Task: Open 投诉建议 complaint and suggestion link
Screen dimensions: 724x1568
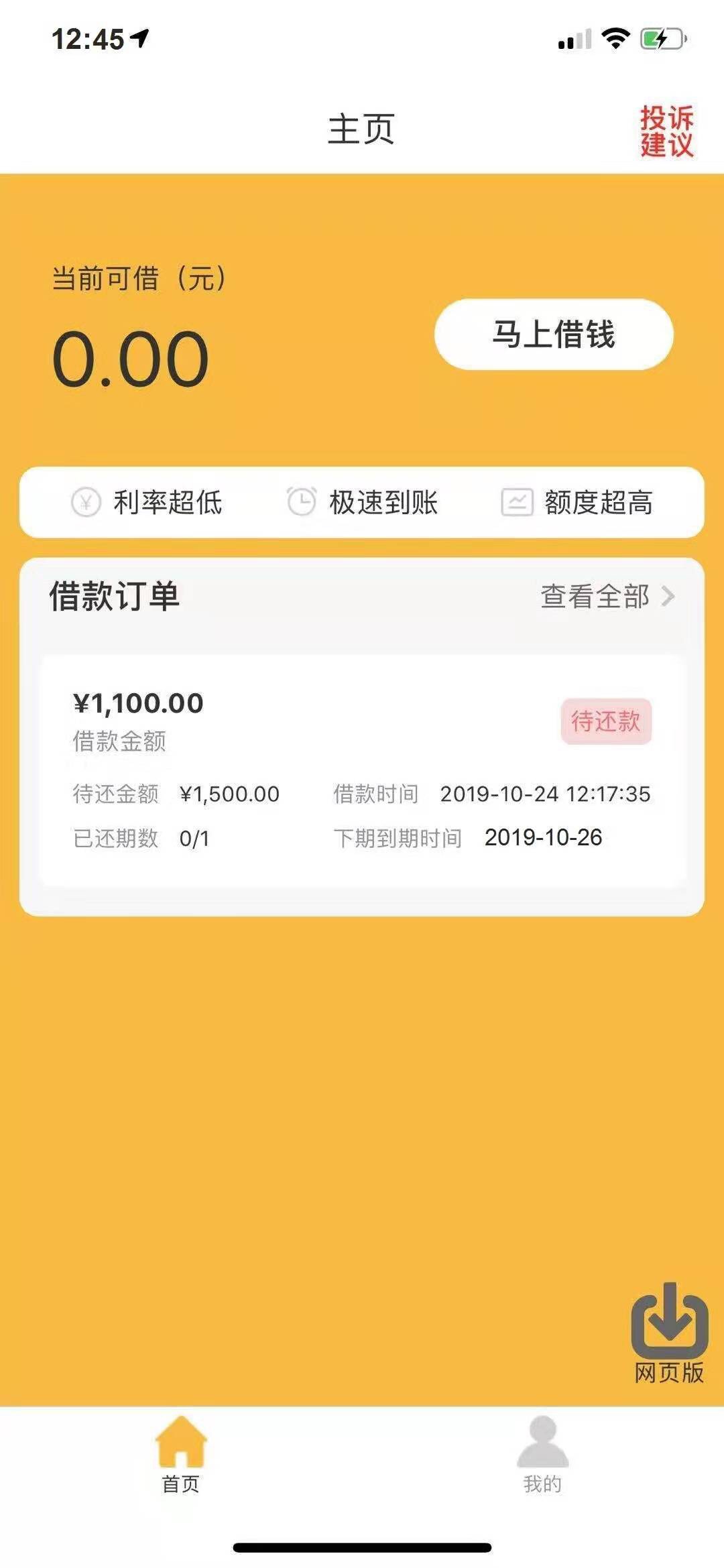Action: pyautogui.click(x=666, y=131)
